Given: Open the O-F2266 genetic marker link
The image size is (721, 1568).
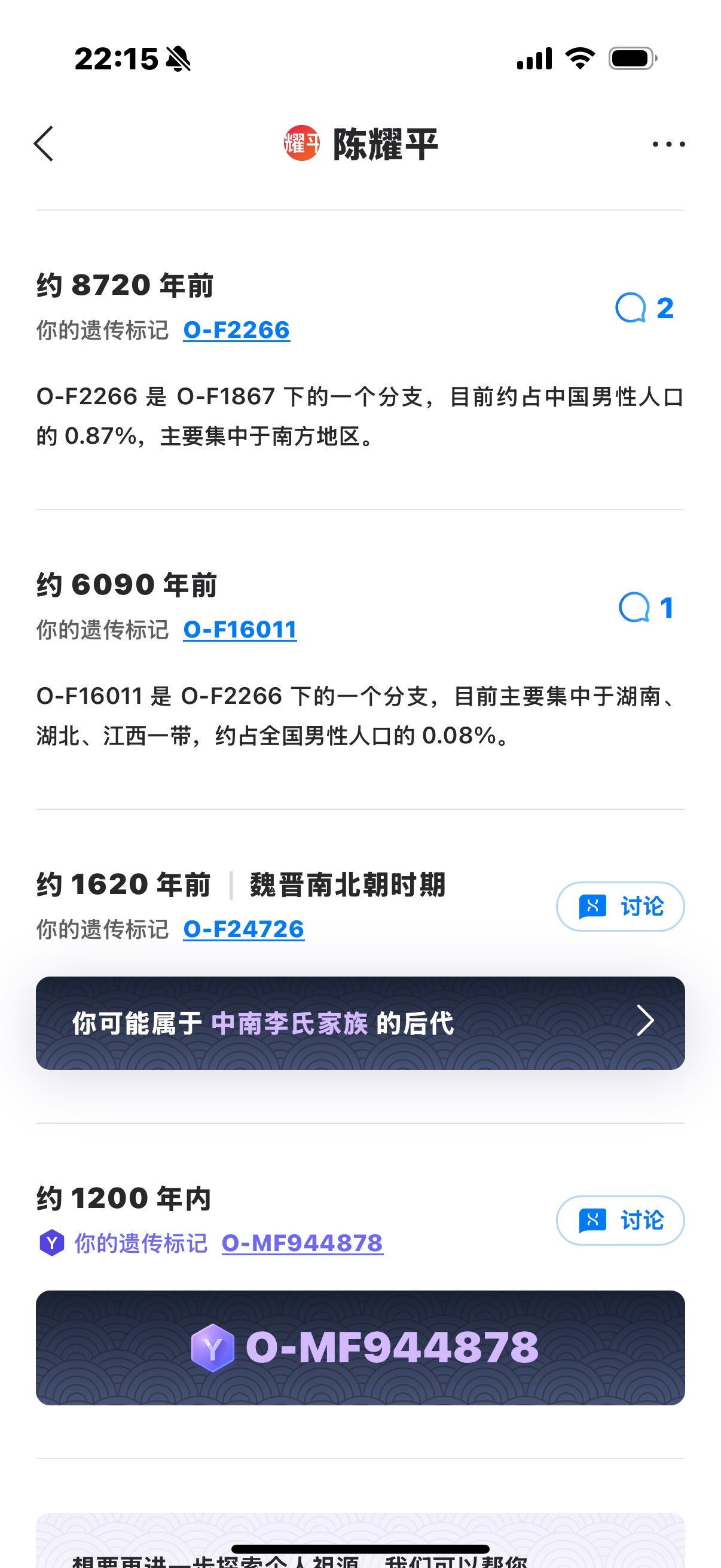Looking at the screenshot, I should click(x=237, y=330).
